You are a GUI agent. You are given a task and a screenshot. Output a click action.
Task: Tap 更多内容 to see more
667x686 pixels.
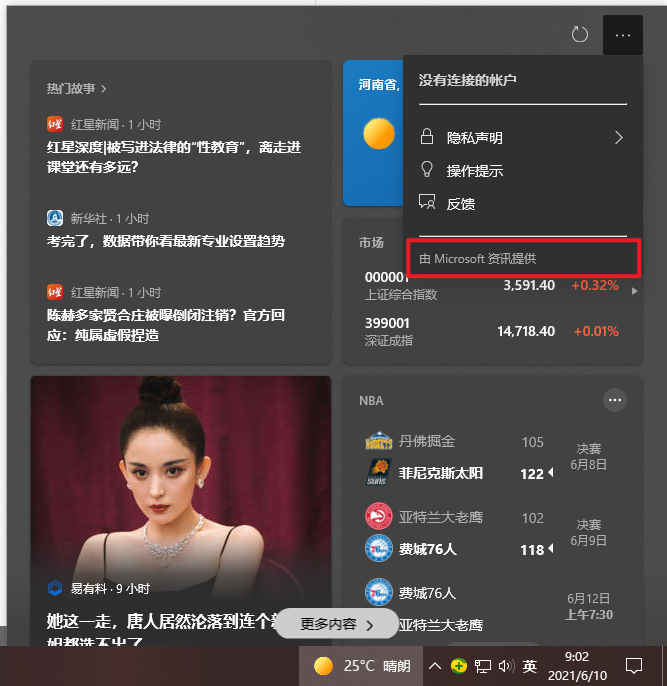point(336,625)
